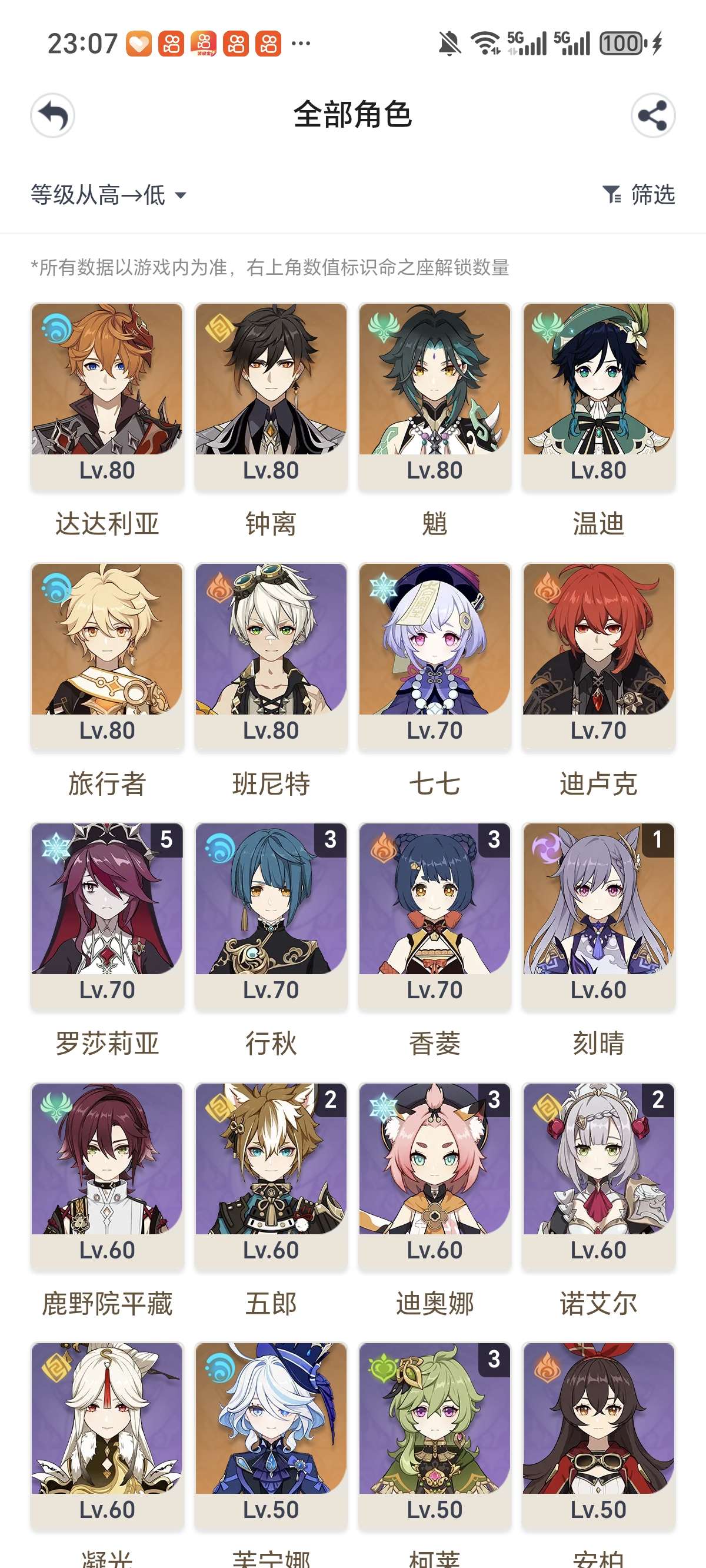Screen dimensions: 706x1568
Task: Select 迪奥娜 character card
Action: (x=435, y=1175)
